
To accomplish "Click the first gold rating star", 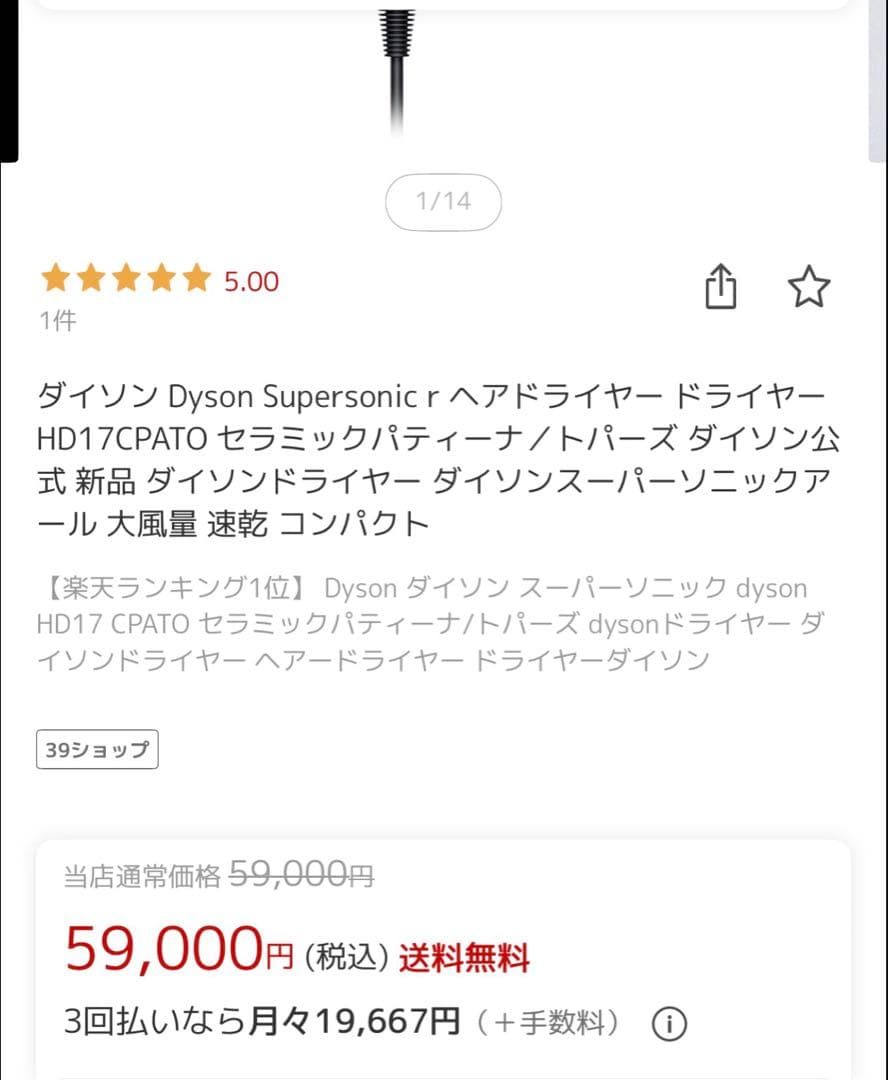I will pyautogui.click(x=57, y=278).
